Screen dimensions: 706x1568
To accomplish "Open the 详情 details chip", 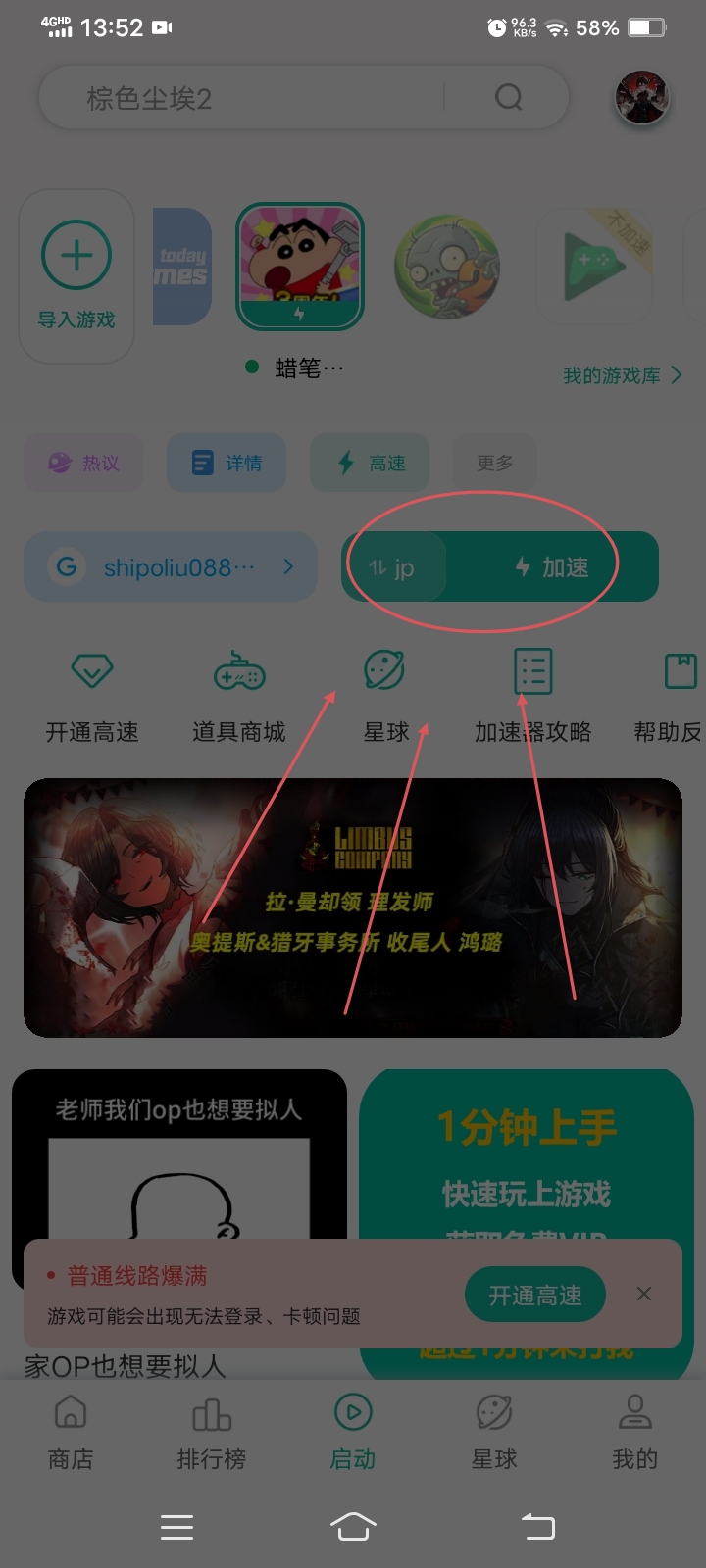I will pos(227,463).
